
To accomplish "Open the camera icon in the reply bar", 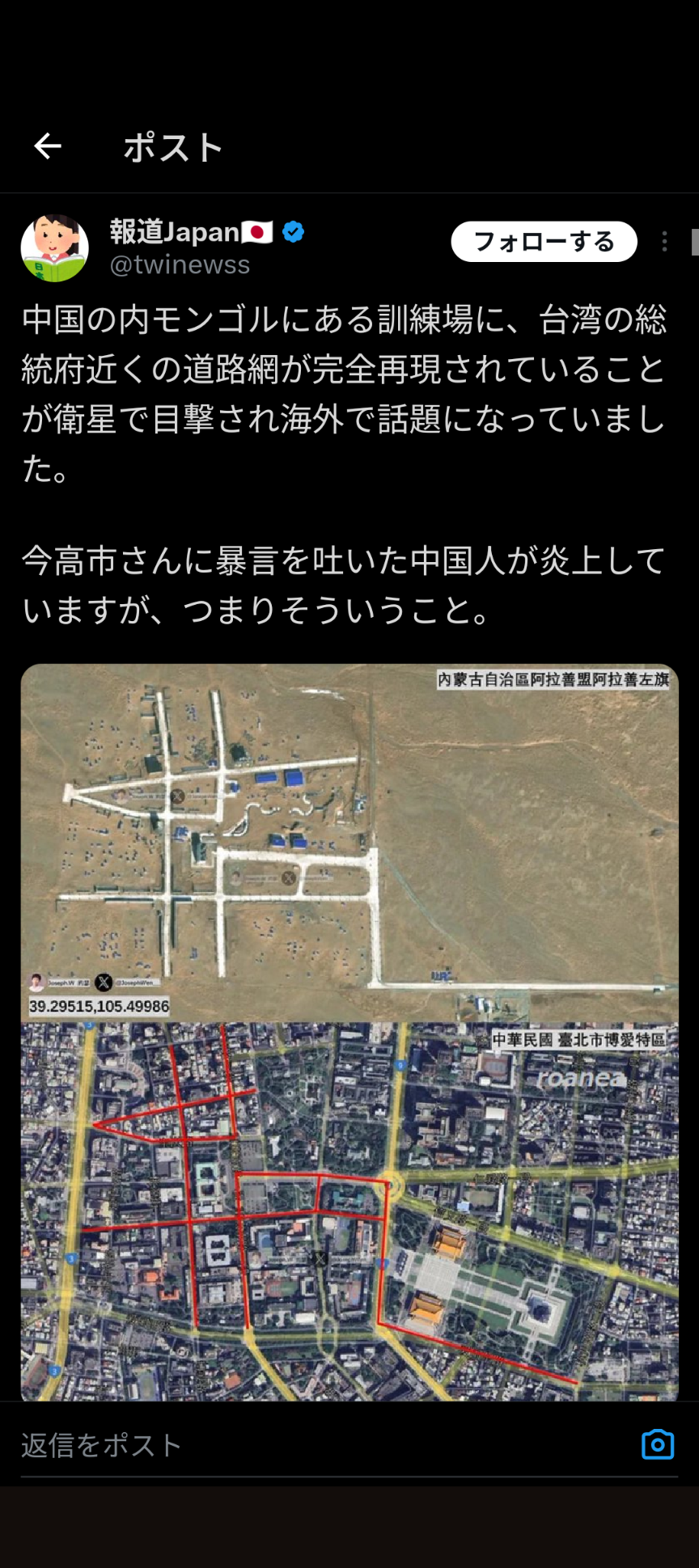I will [657, 1444].
